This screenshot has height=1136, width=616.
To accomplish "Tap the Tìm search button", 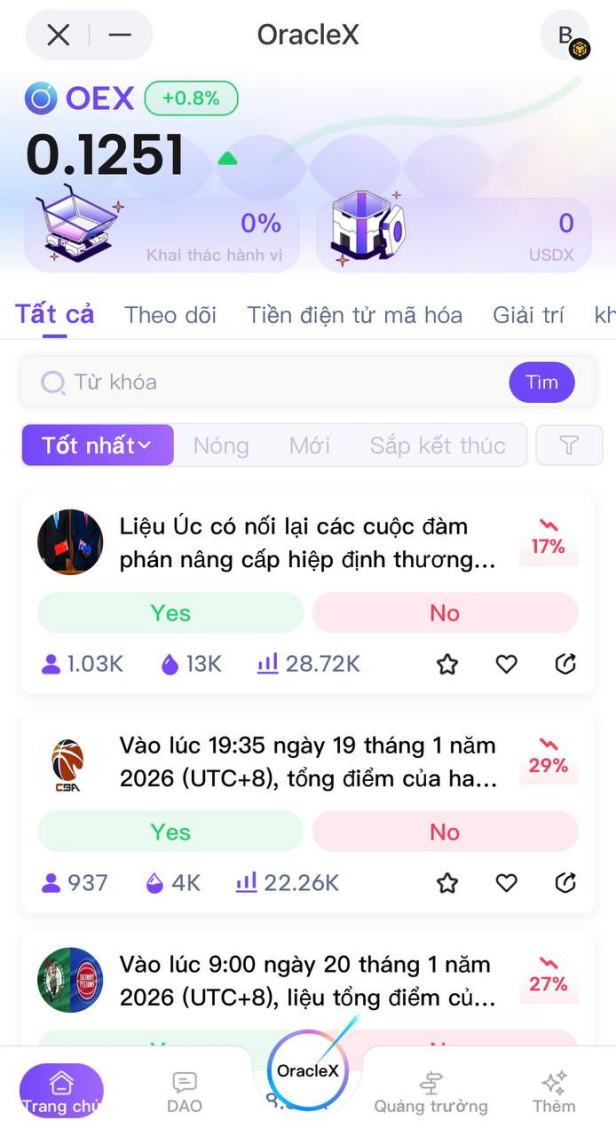I will [x=541, y=382].
